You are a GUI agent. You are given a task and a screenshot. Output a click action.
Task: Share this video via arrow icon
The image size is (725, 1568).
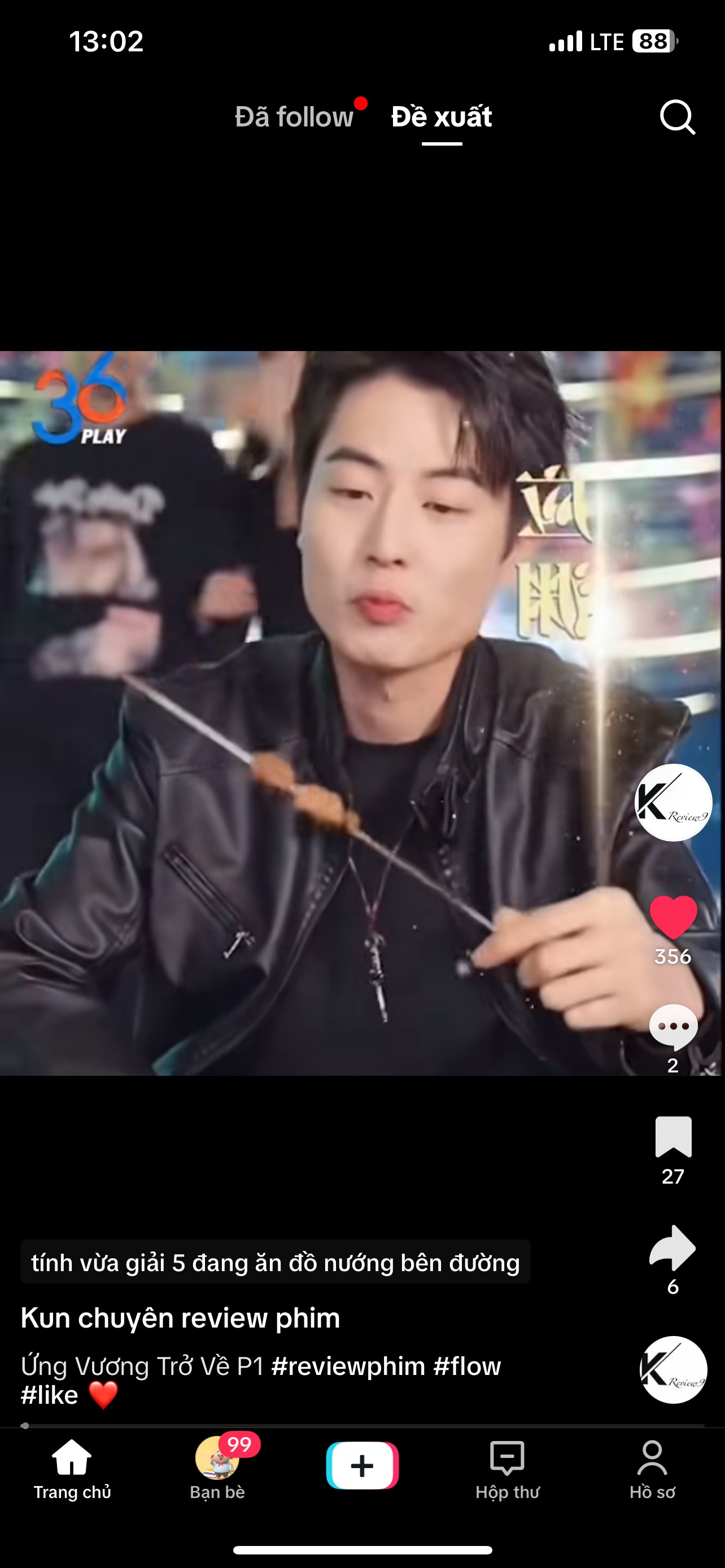pyautogui.click(x=672, y=1247)
